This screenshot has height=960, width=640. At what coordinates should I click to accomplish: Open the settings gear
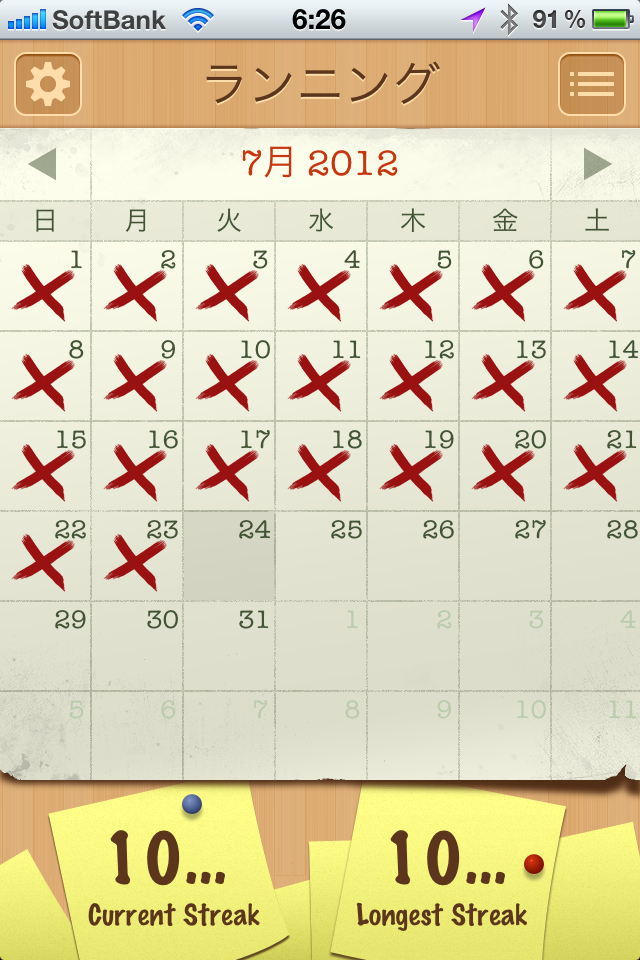pyautogui.click(x=47, y=84)
